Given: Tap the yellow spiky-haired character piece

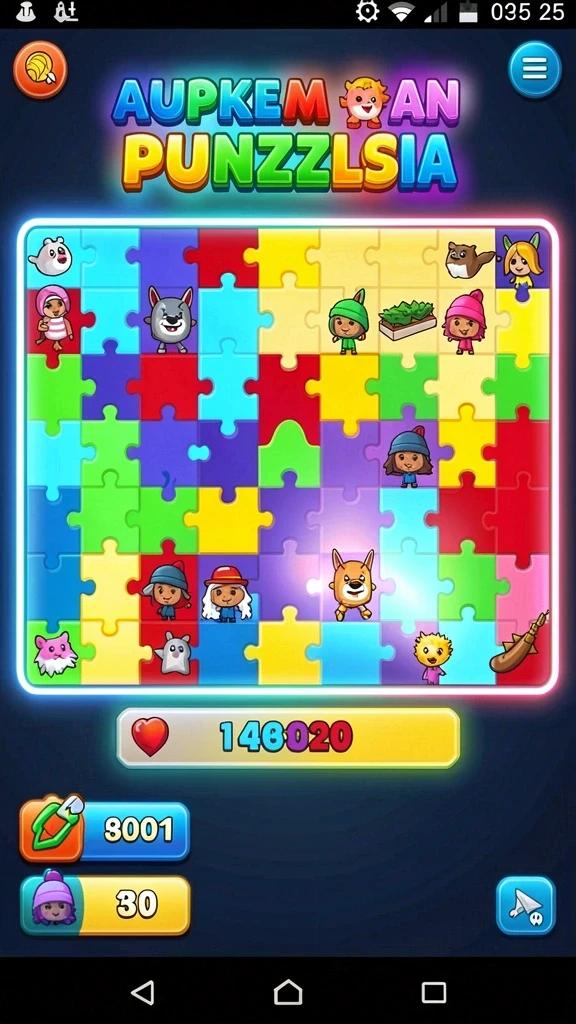Looking at the screenshot, I should (x=432, y=657).
